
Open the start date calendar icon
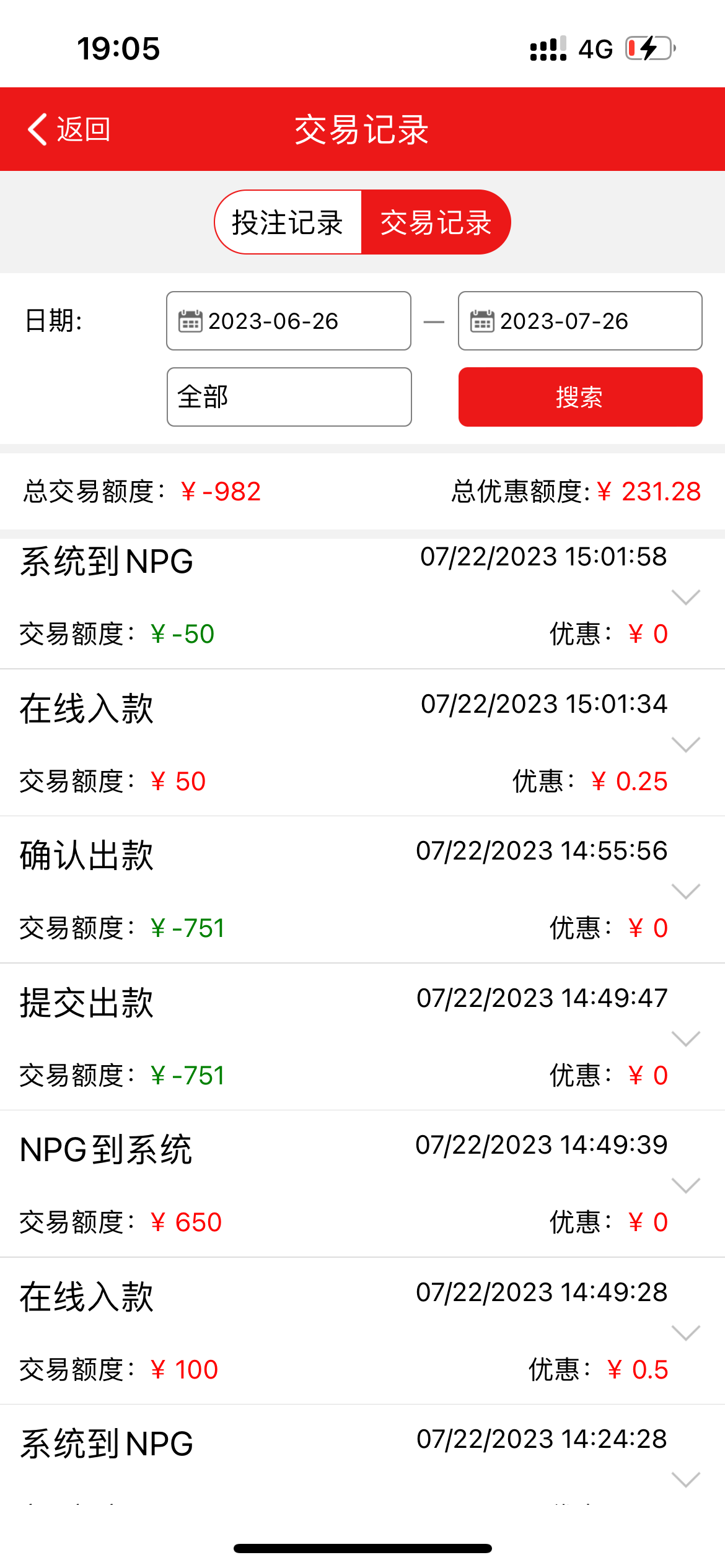click(190, 320)
